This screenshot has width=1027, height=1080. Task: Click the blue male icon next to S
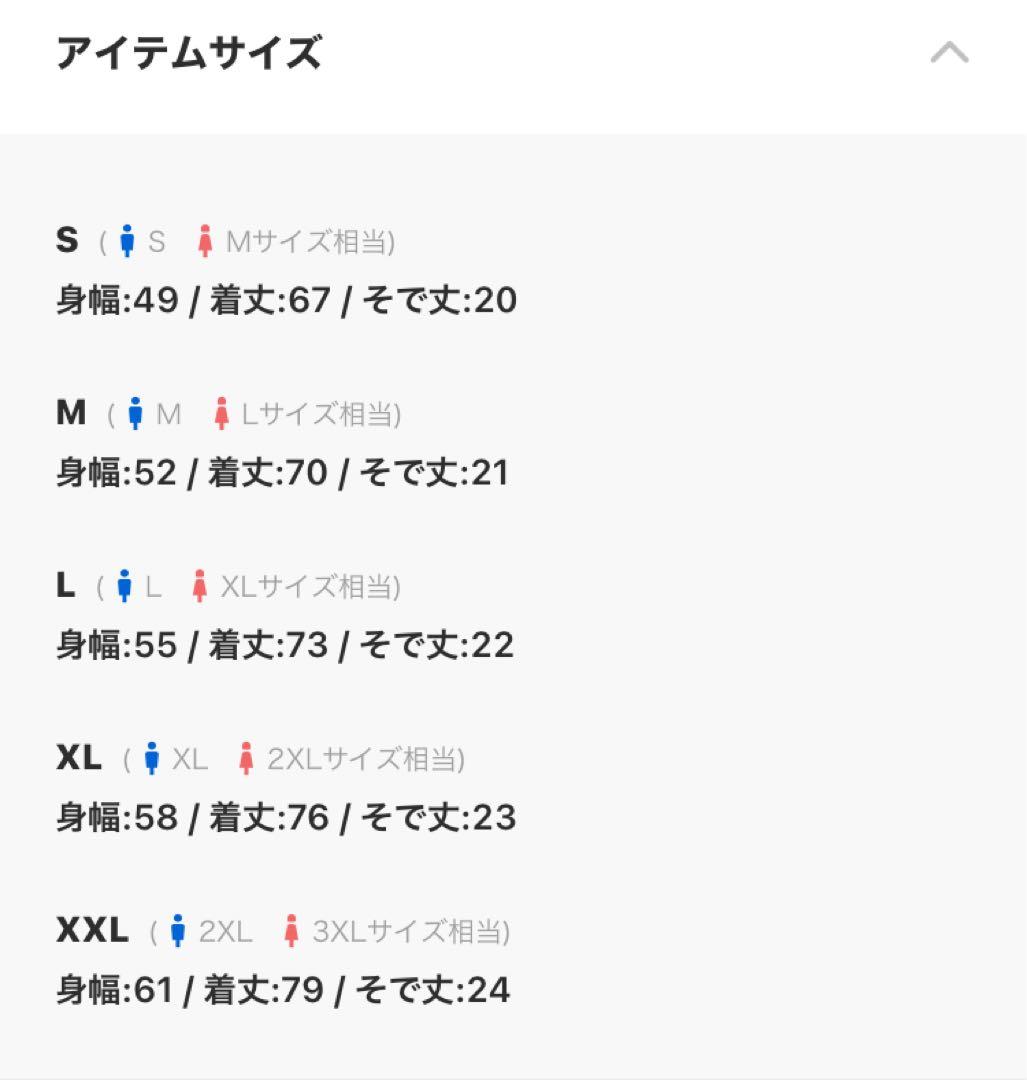pos(126,240)
